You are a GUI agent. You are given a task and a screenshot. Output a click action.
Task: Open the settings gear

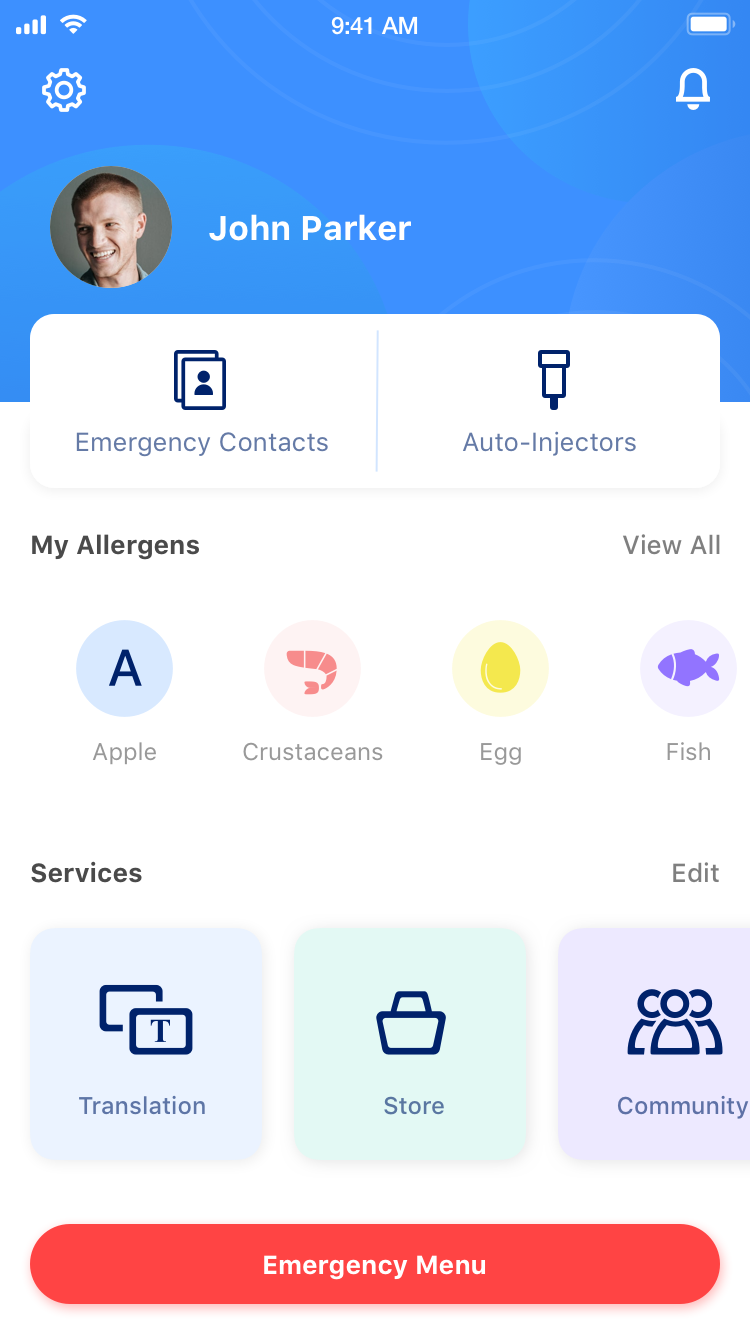pyautogui.click(x=64, y=91)
